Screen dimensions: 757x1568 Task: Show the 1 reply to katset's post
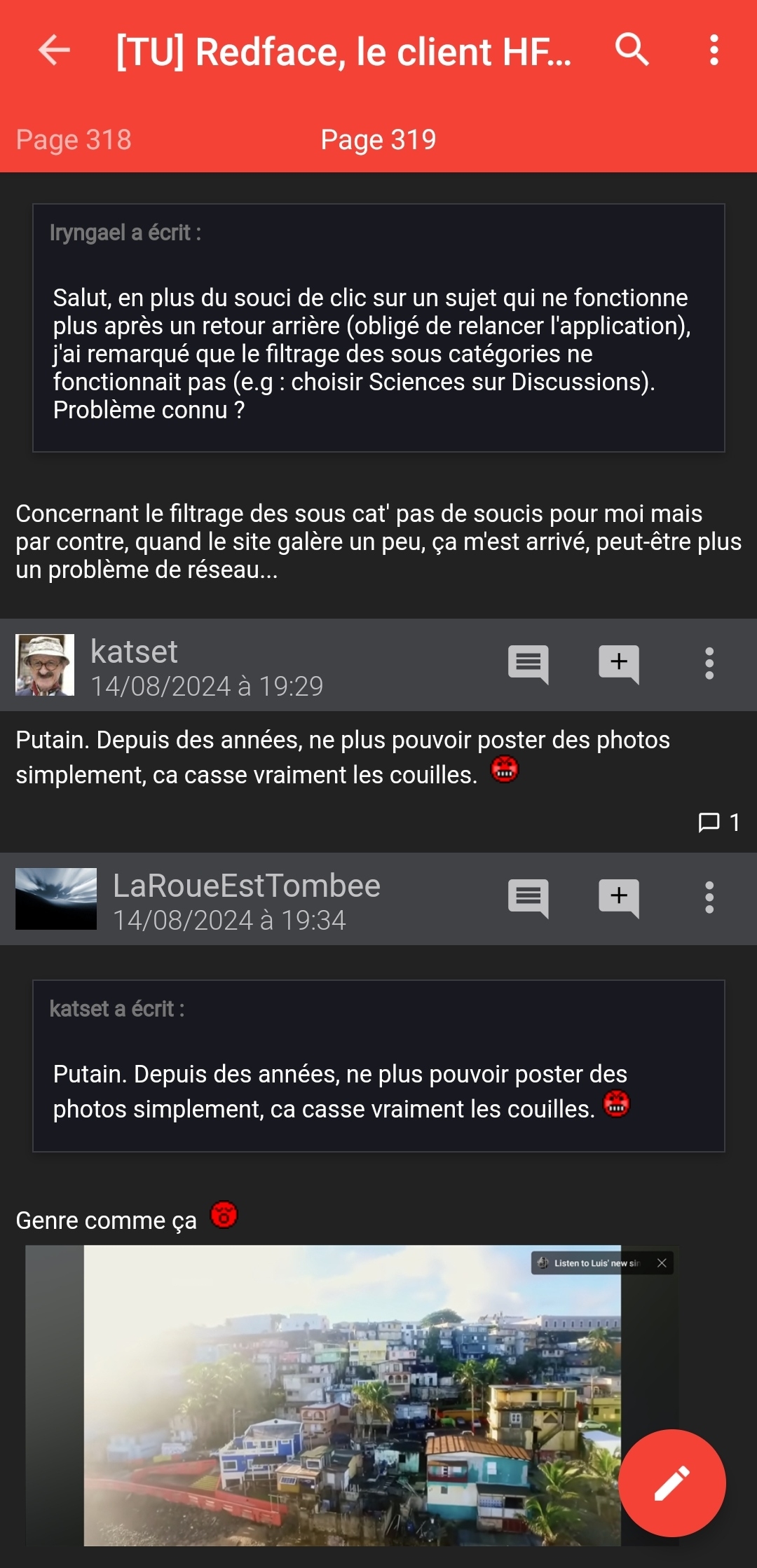pos(719,822)
